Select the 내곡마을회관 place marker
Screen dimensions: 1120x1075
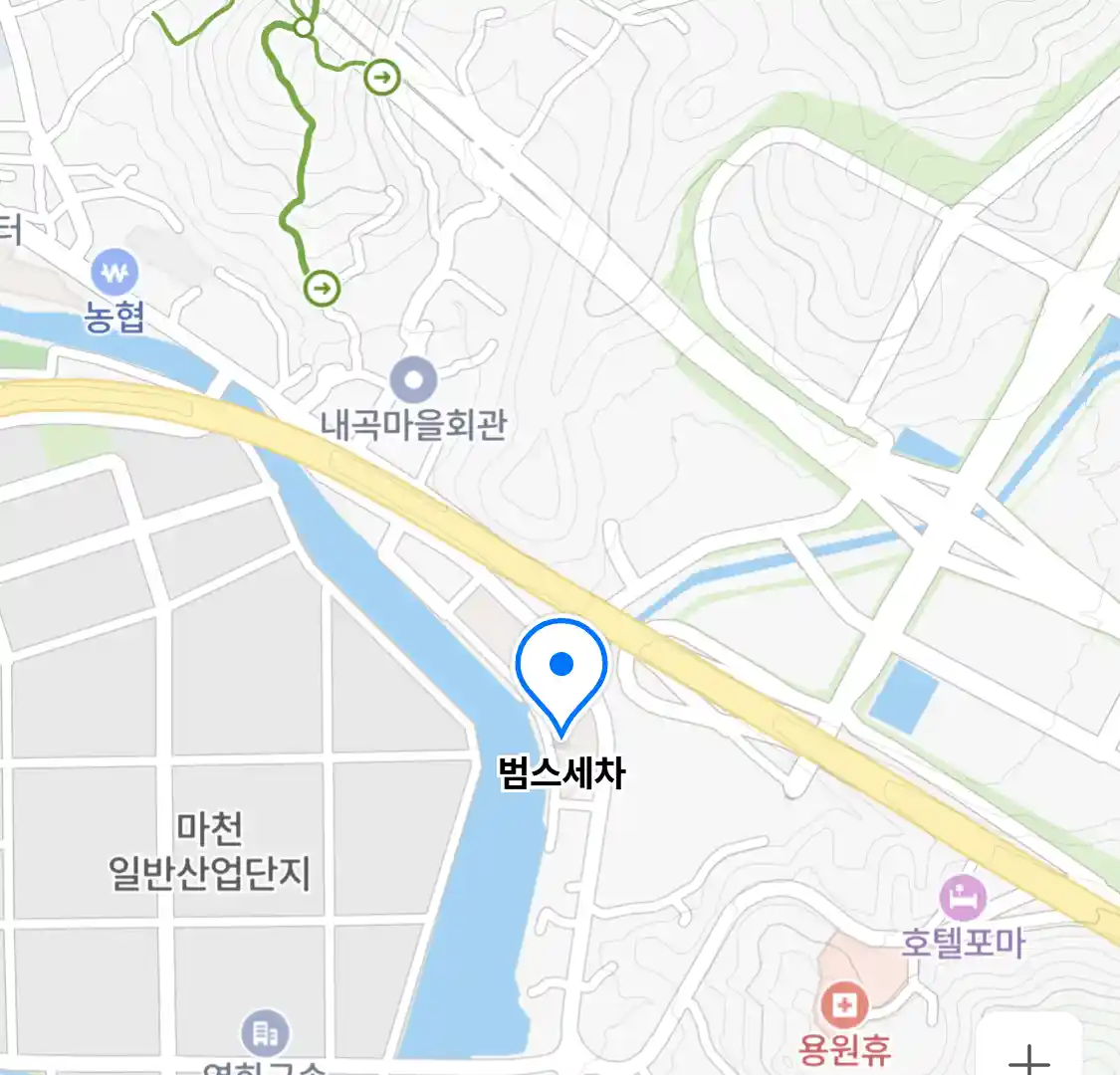coord(413,381)
